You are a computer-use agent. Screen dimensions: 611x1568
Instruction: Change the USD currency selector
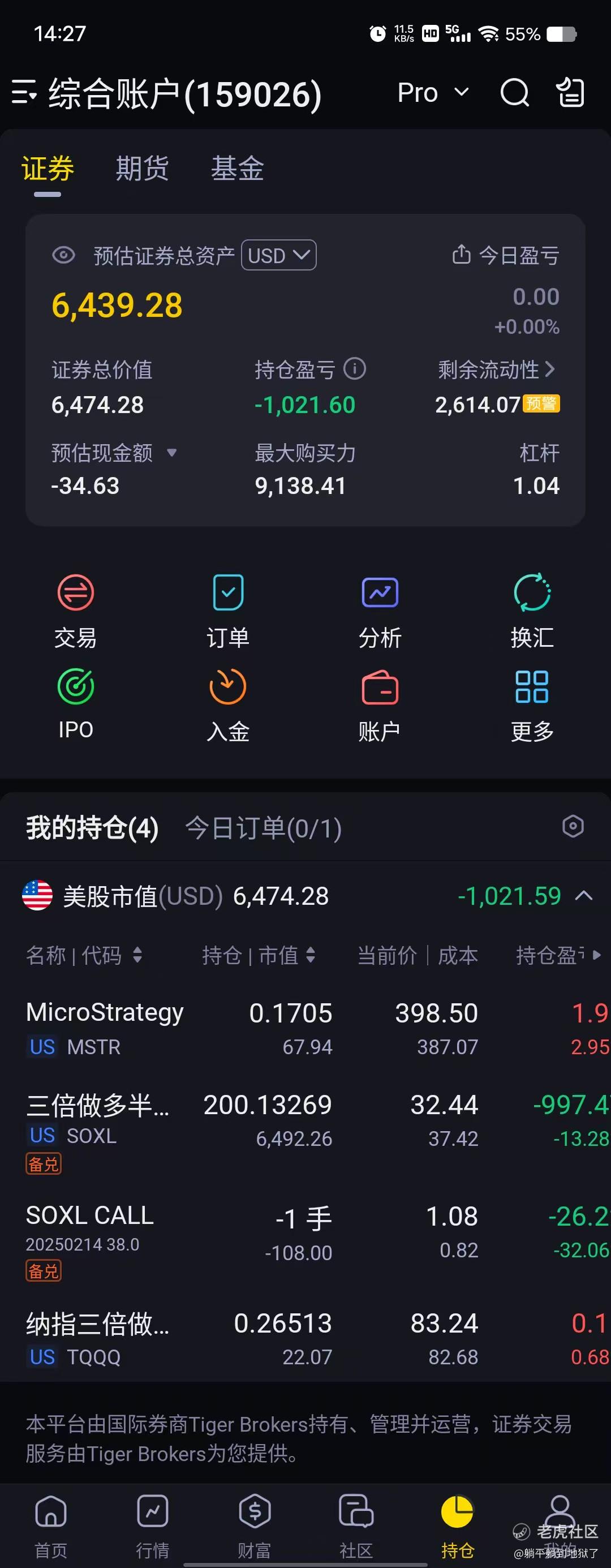[x=279, y=256]
